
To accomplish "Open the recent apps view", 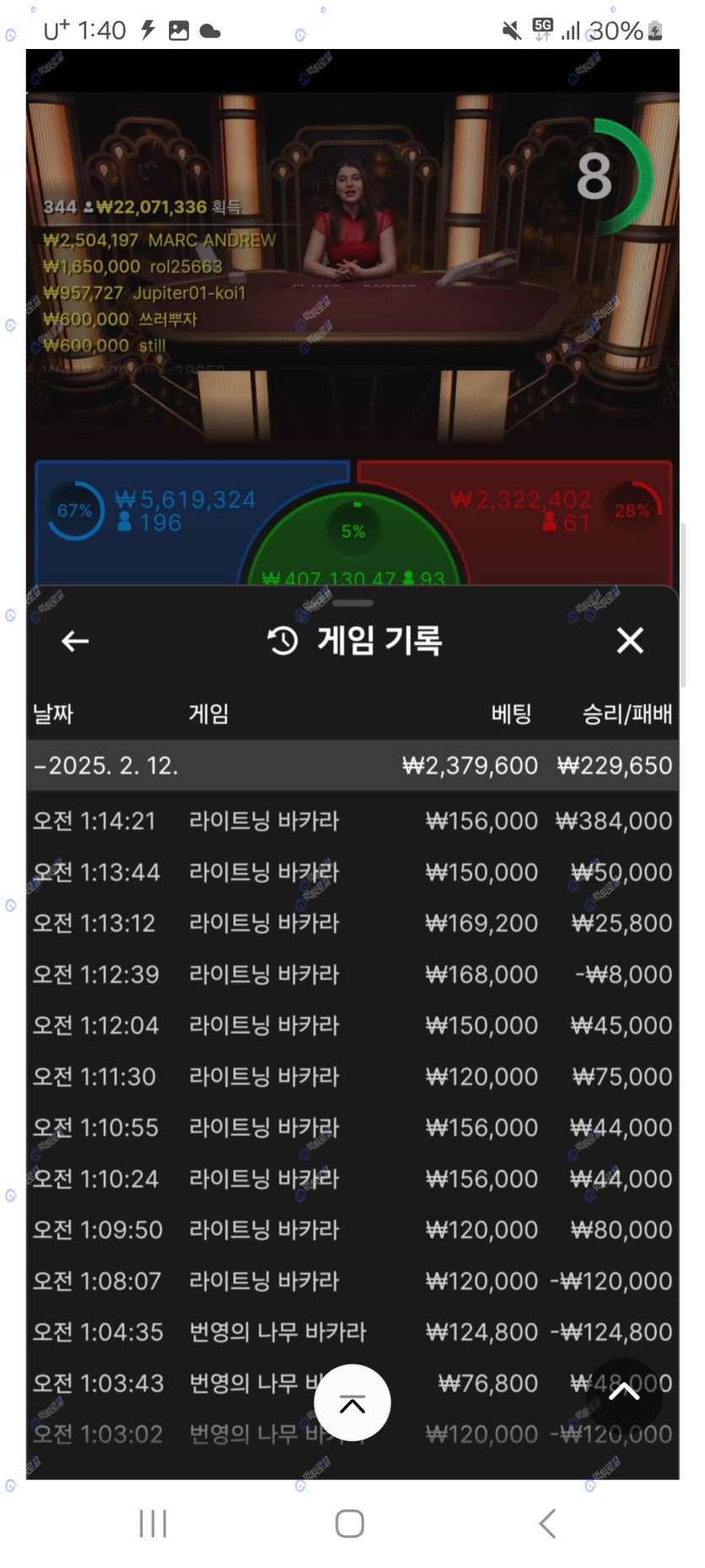I will (x=153, y=1524).
